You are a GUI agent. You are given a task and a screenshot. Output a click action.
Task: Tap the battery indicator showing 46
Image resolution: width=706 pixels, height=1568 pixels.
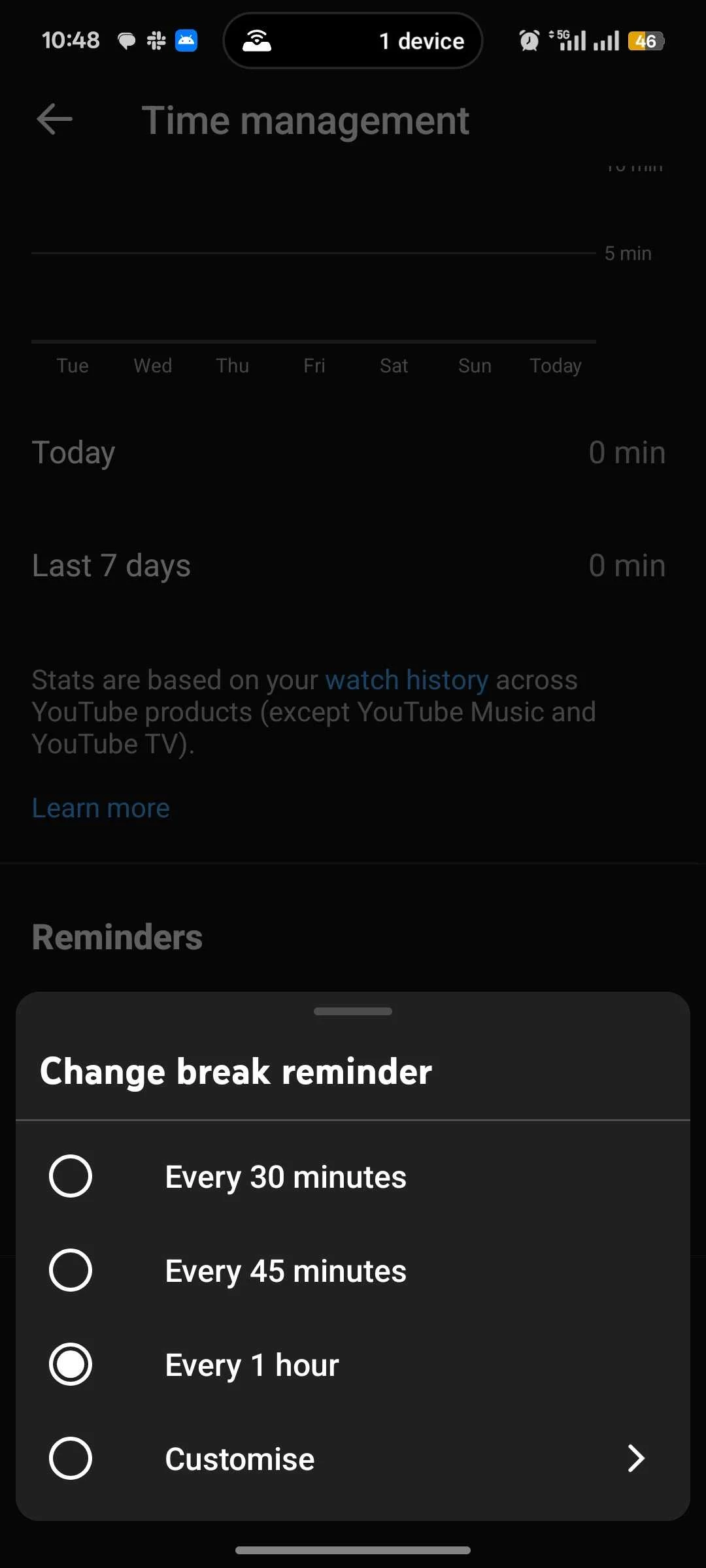pyautogui.click(x=645, y=41)
